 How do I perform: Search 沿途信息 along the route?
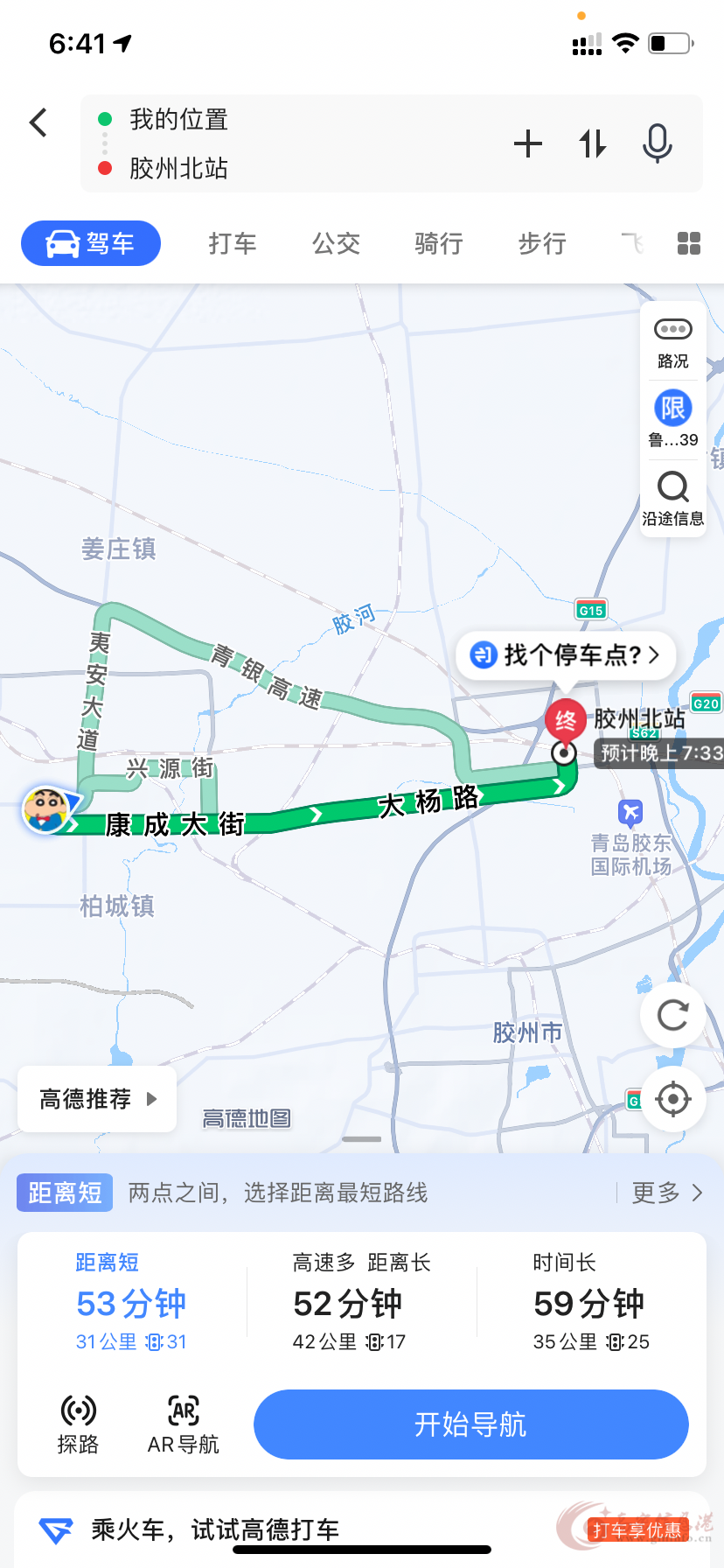[672, 499]
